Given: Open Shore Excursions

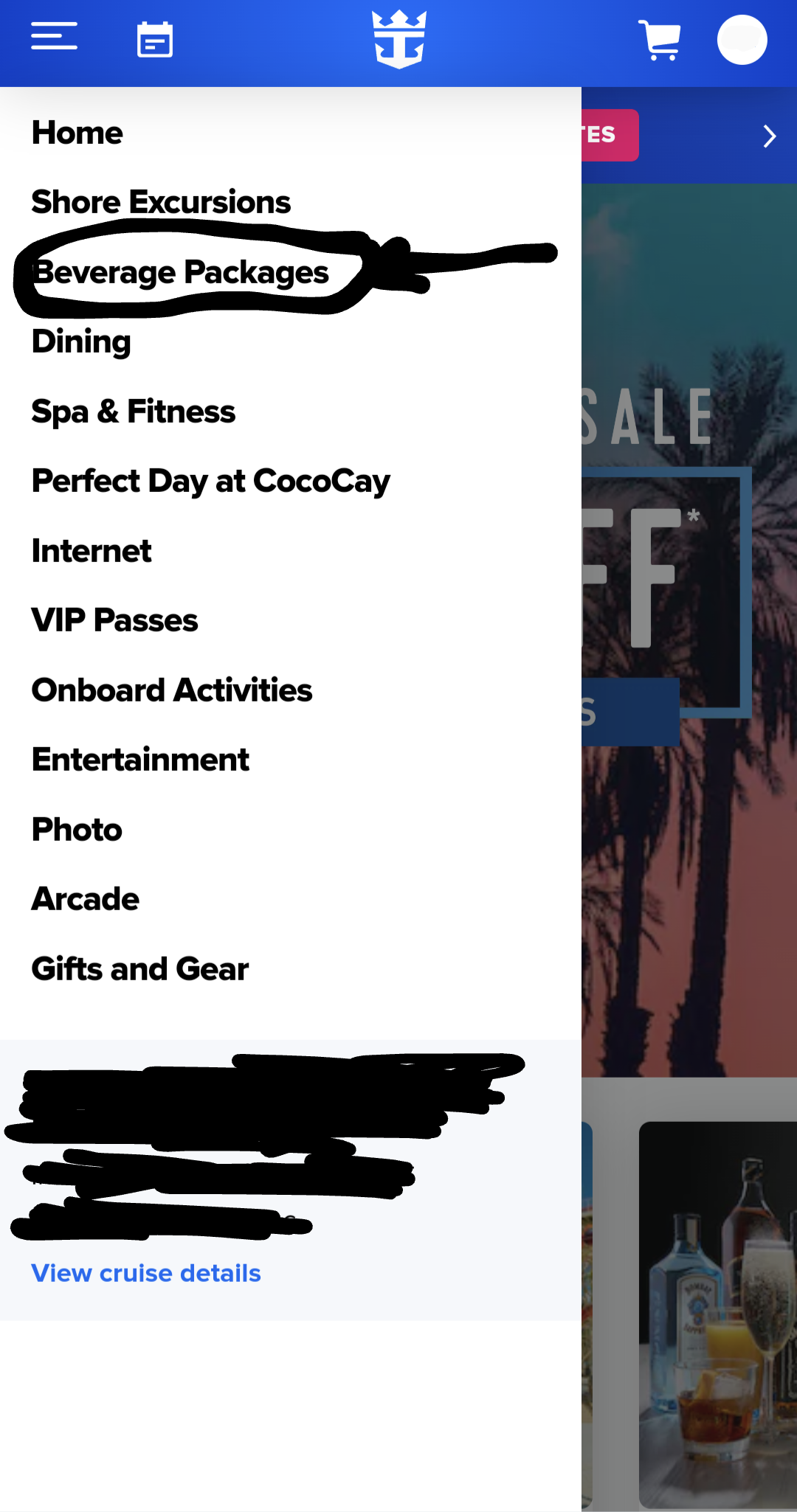Looking at the screenshot, I should pyautogui.click(x=161, y=202).
